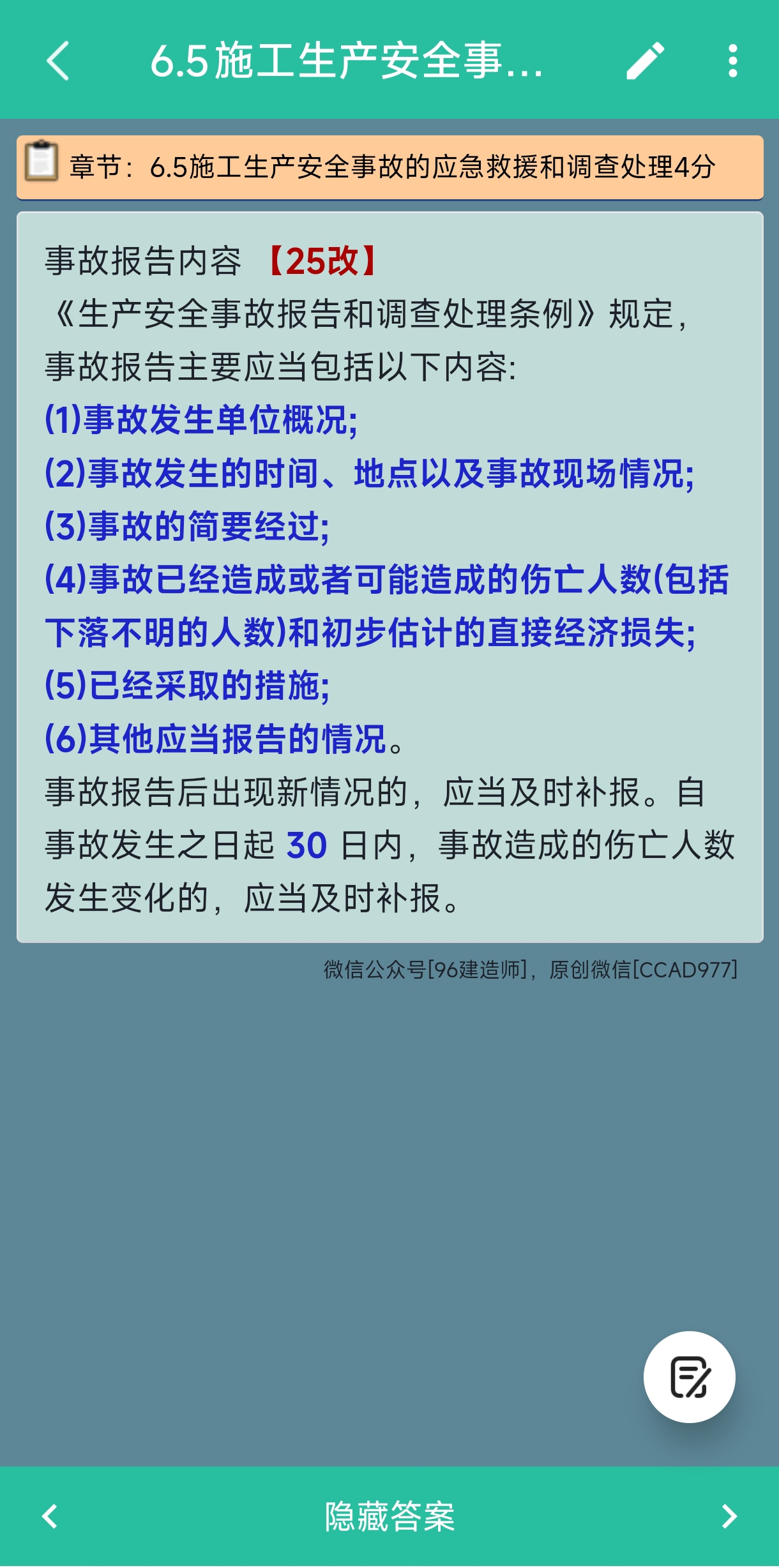Tap 隐藏答案 to hide the answer

pyautogui.click(x=390, y=1516)
